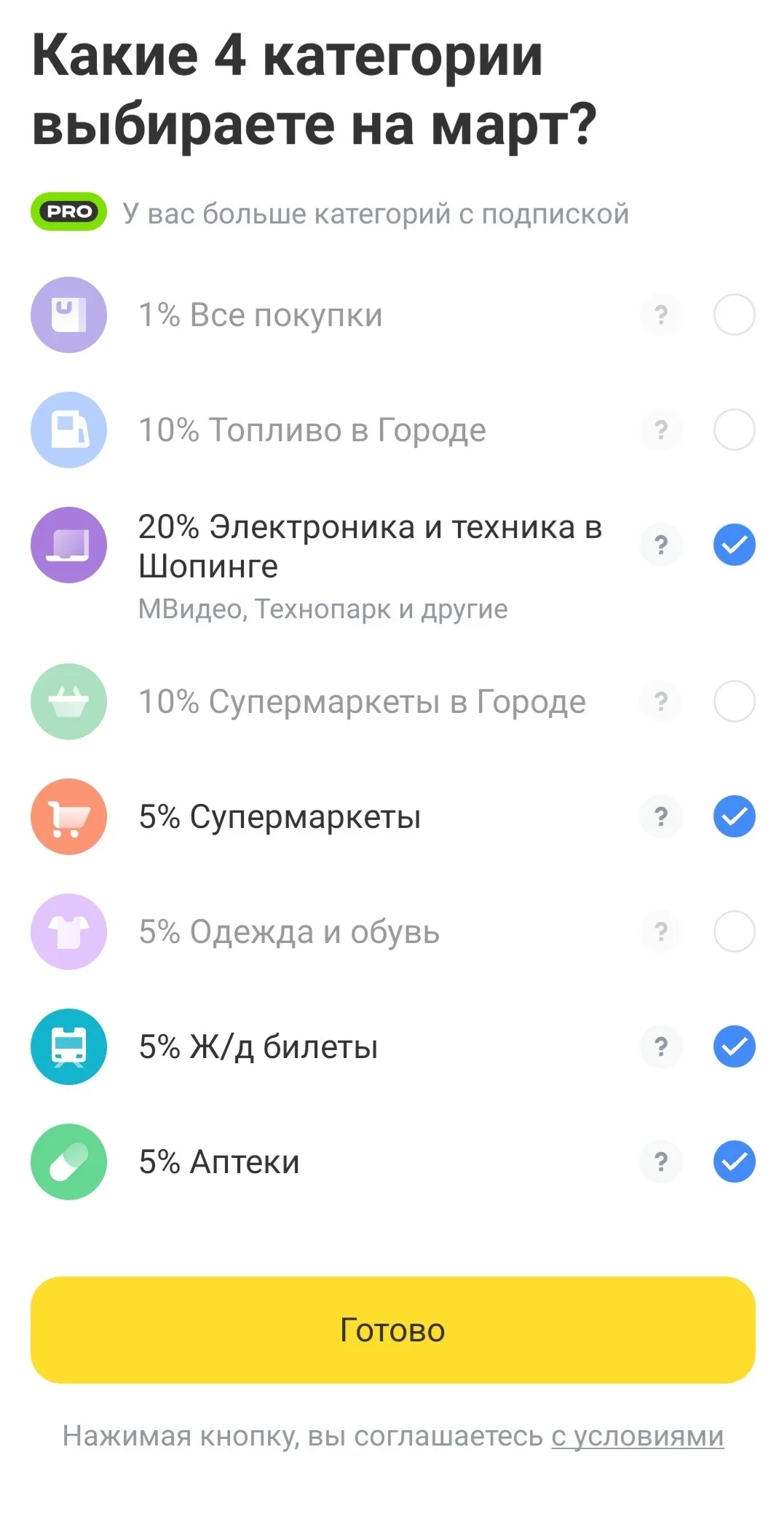Show details for 5% Ж/д билеты
This screenshot has width=784, height=1522.
tap(661, 1046)
